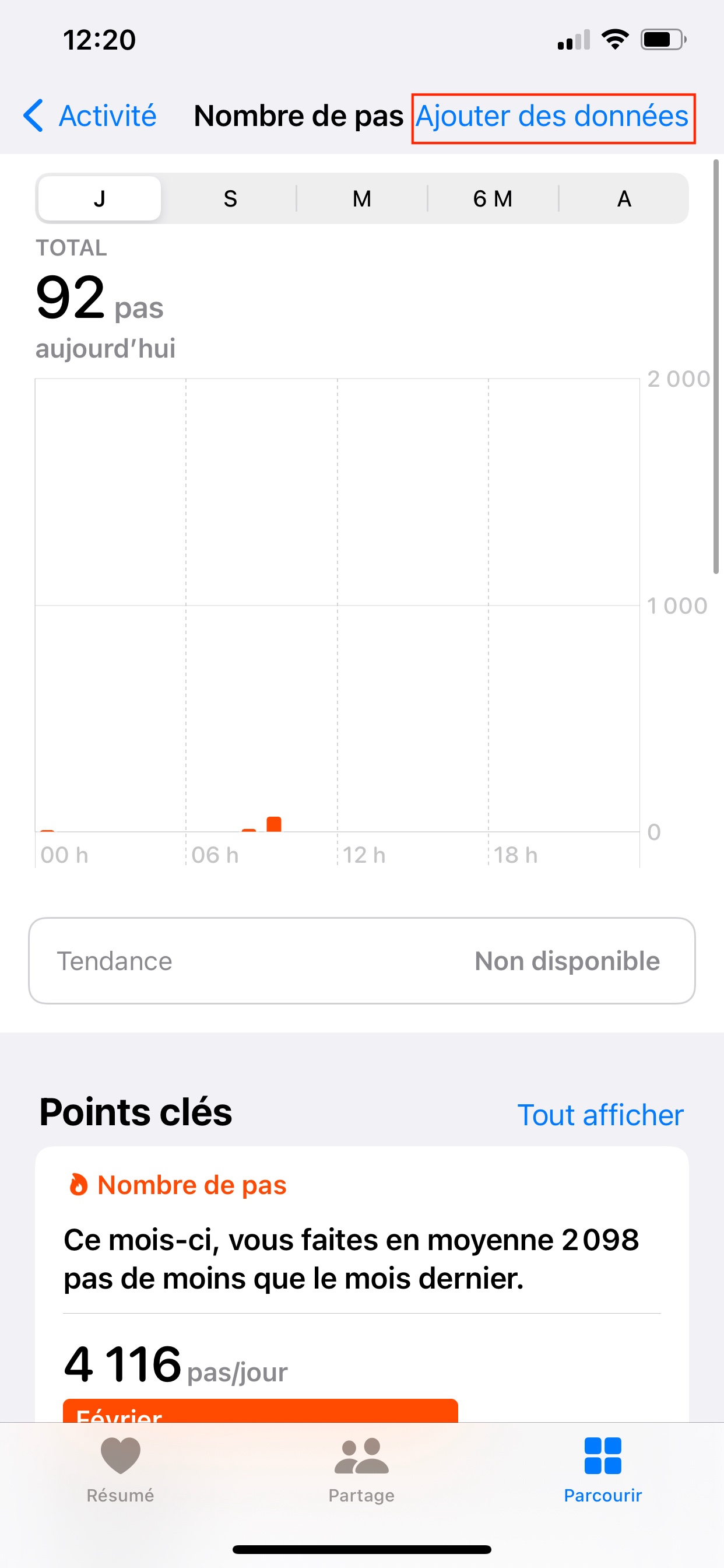Open the Résumé tab
724x1568 pixels.
(121, 1468)
